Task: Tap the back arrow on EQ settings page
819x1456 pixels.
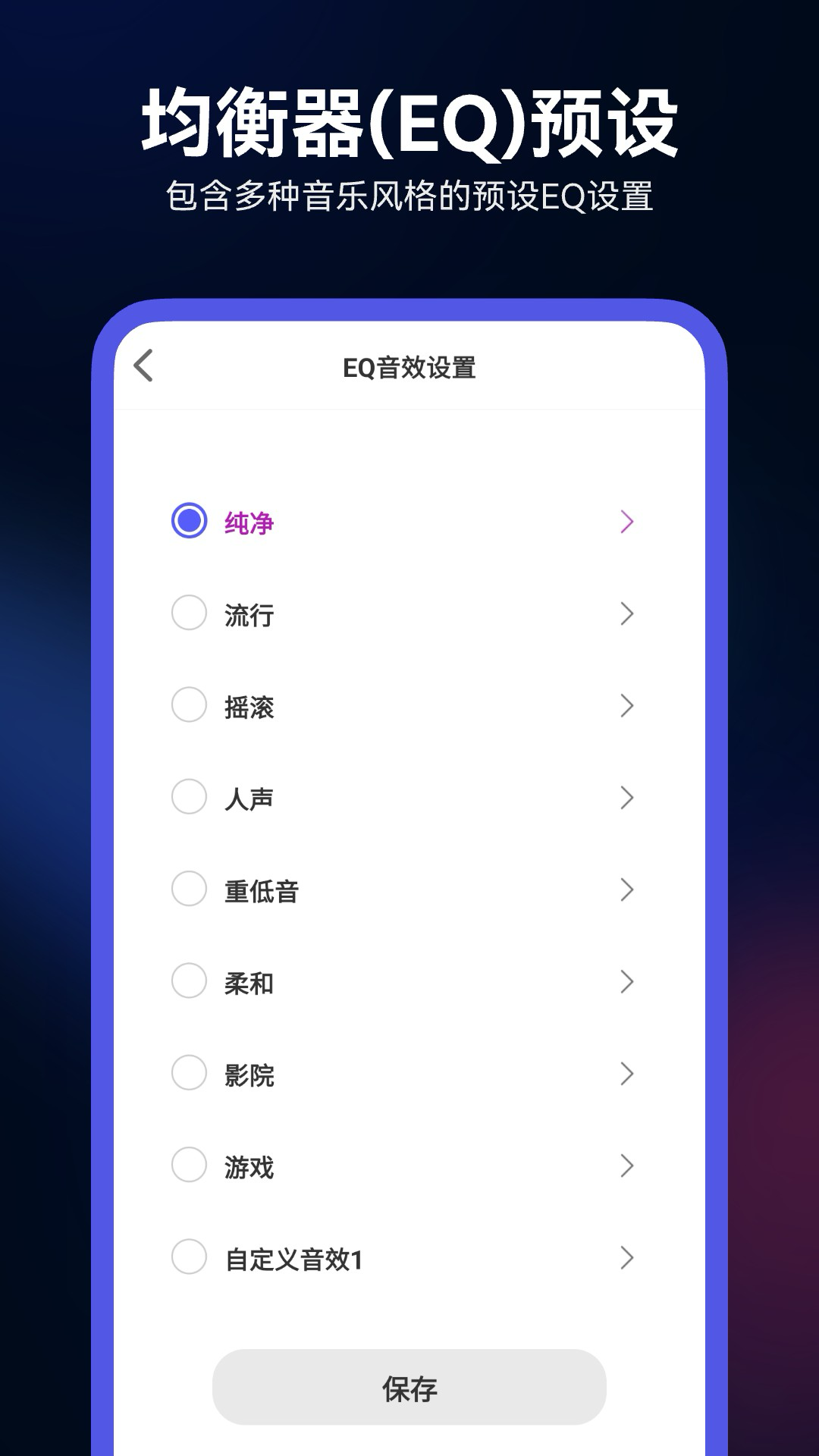Action: click(x=145, y=366)
